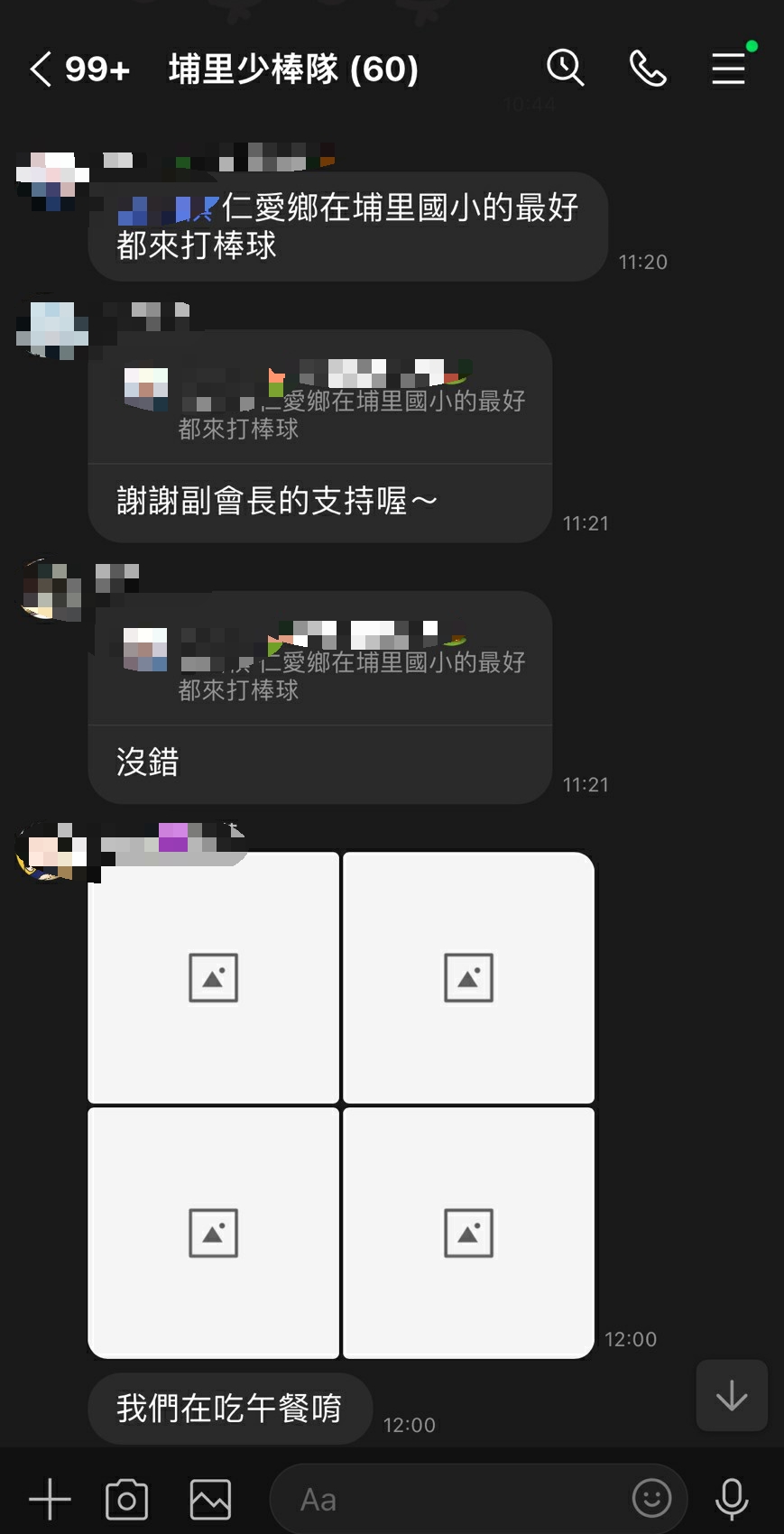Tap the Aa message input field
Viewport: 784px width, 1534px height.
(478, 1499)
